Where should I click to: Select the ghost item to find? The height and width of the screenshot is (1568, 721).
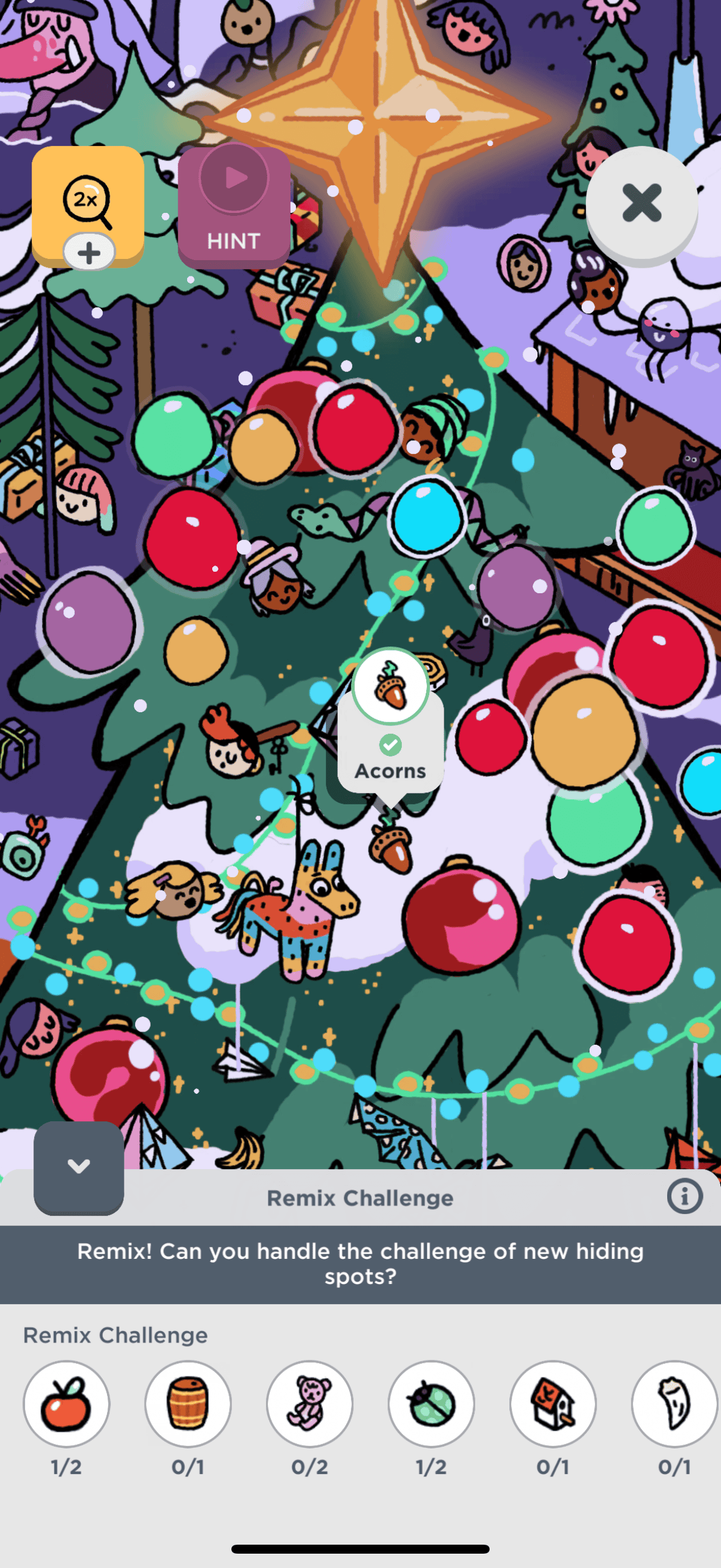pos(675,1404)
